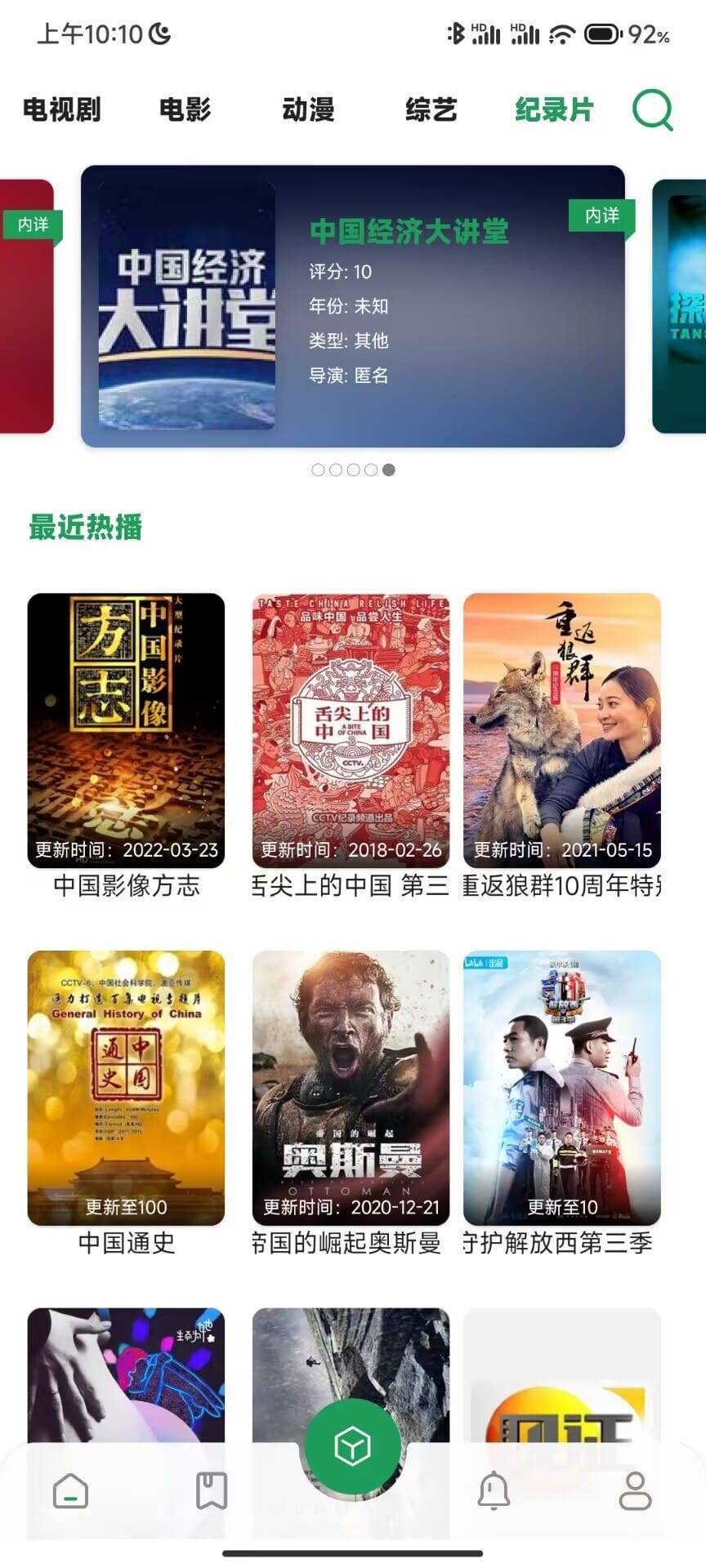706x1568 pixels.
Task: Select the last carousel indicator dot
Action: pos(390,470)
